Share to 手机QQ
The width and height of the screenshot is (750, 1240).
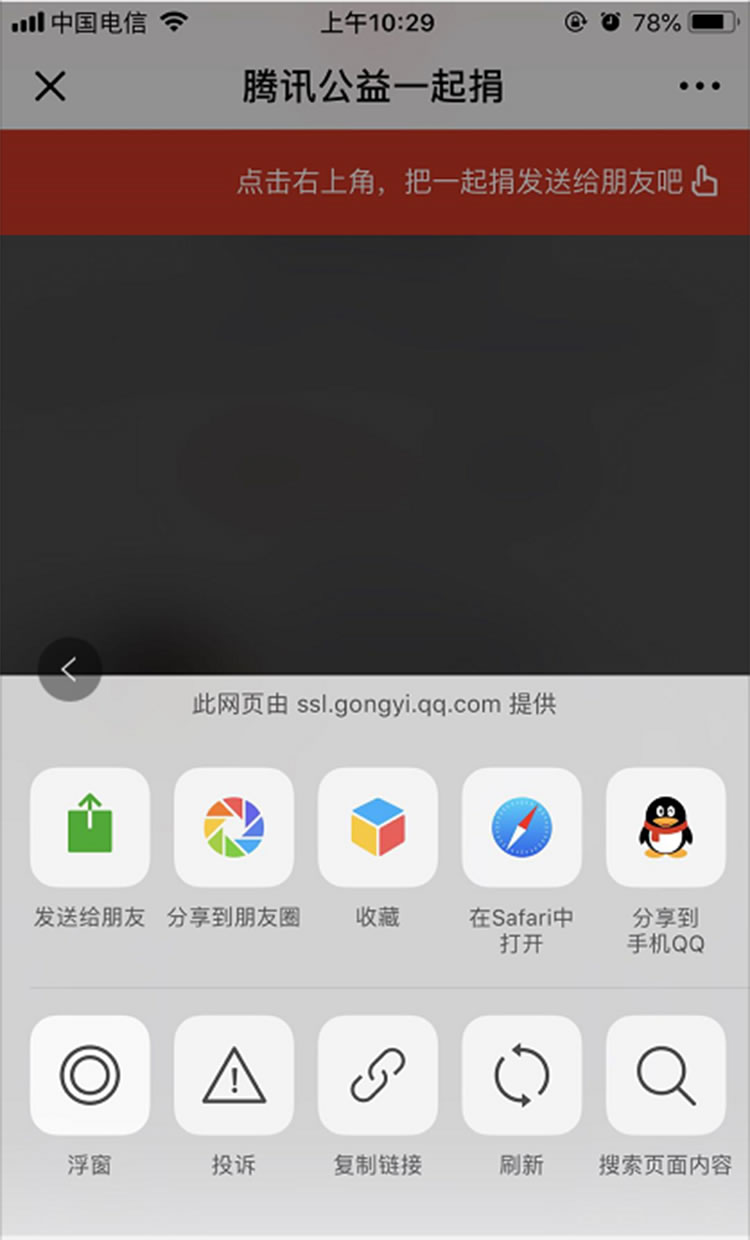(x=665, y=827)
